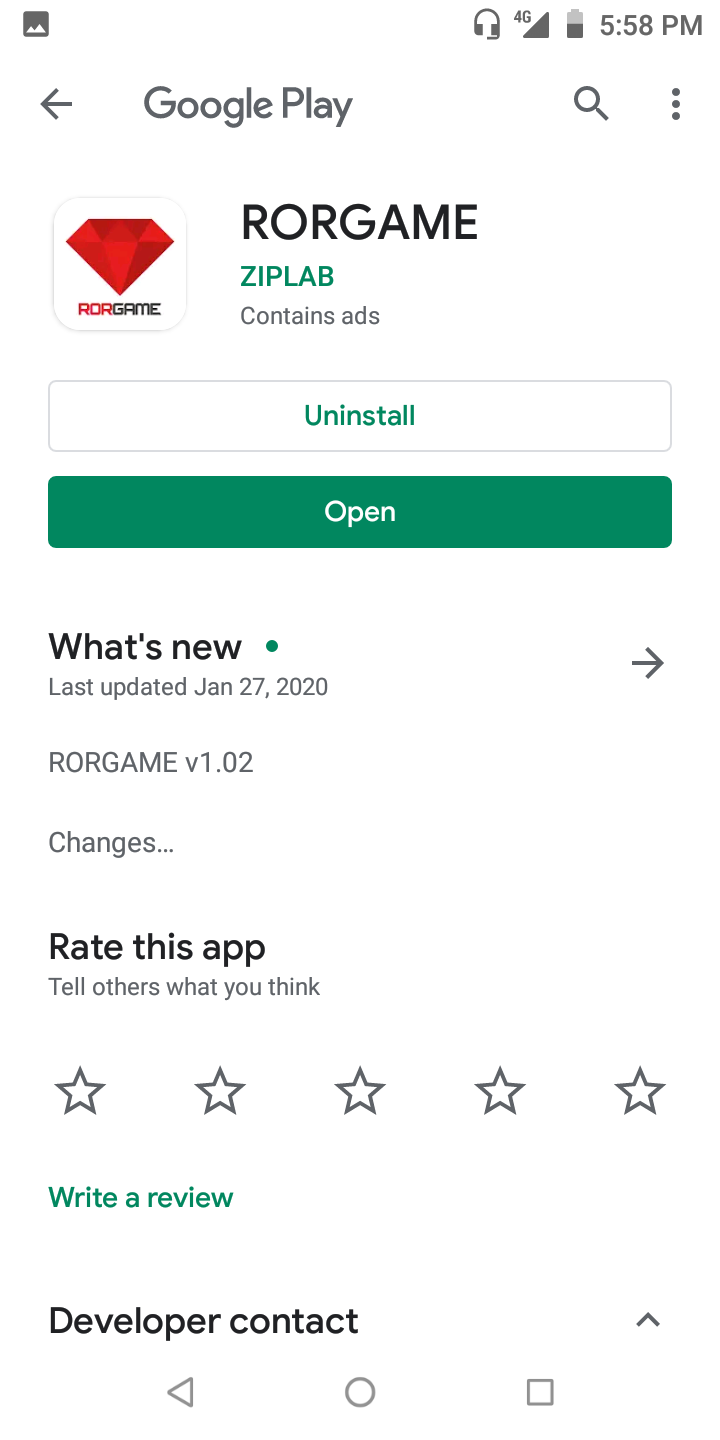The image size is (720, 1440).
Task: View full What's new details arrow
Action: tap(648, 663)
